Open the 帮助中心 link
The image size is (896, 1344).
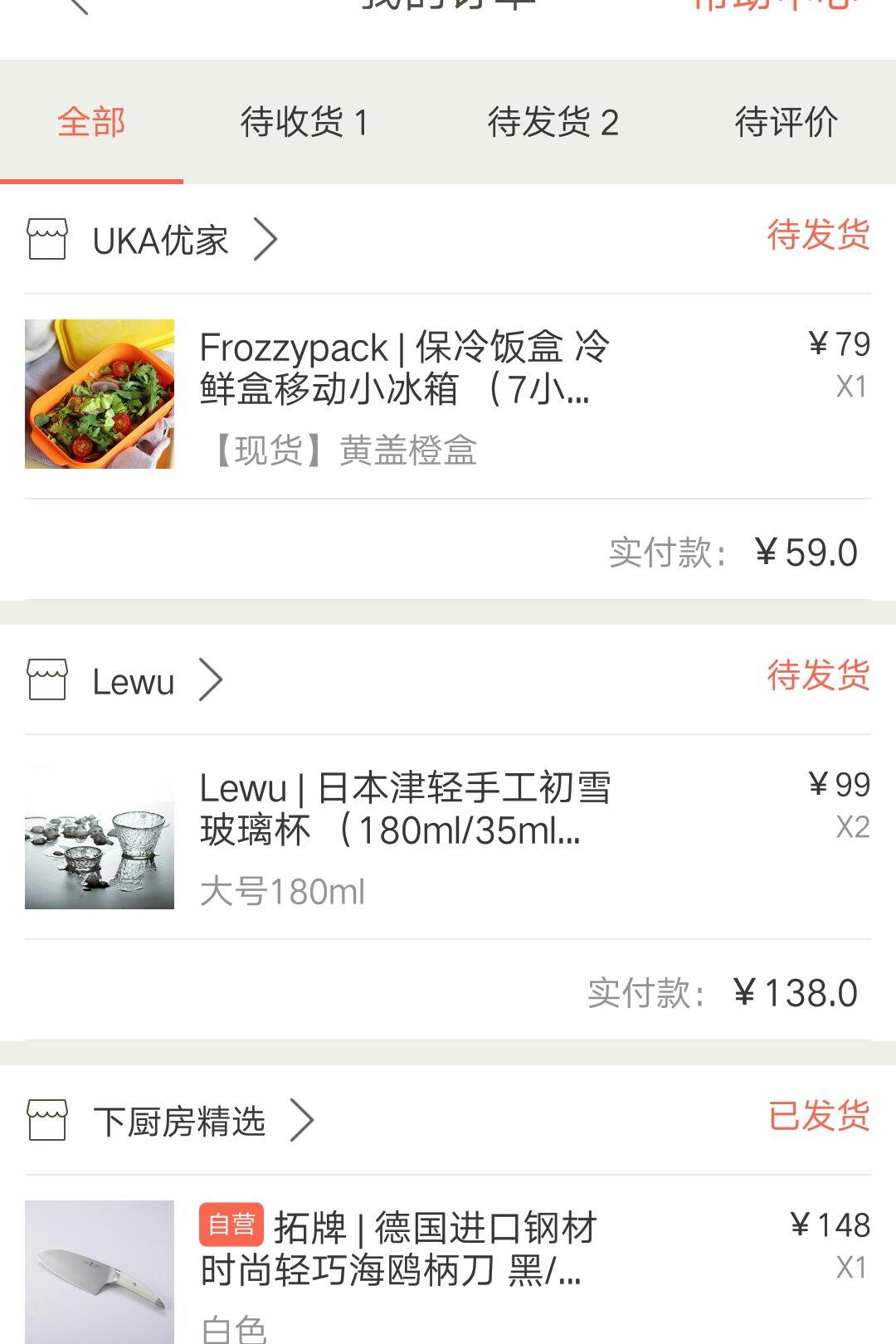(x=776, y=5)
